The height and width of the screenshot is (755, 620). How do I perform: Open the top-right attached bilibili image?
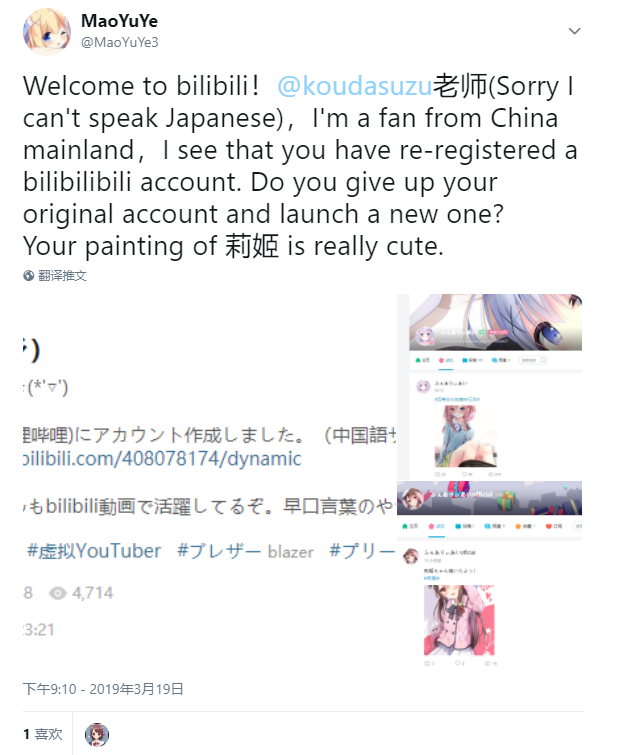tap(489, 386)
